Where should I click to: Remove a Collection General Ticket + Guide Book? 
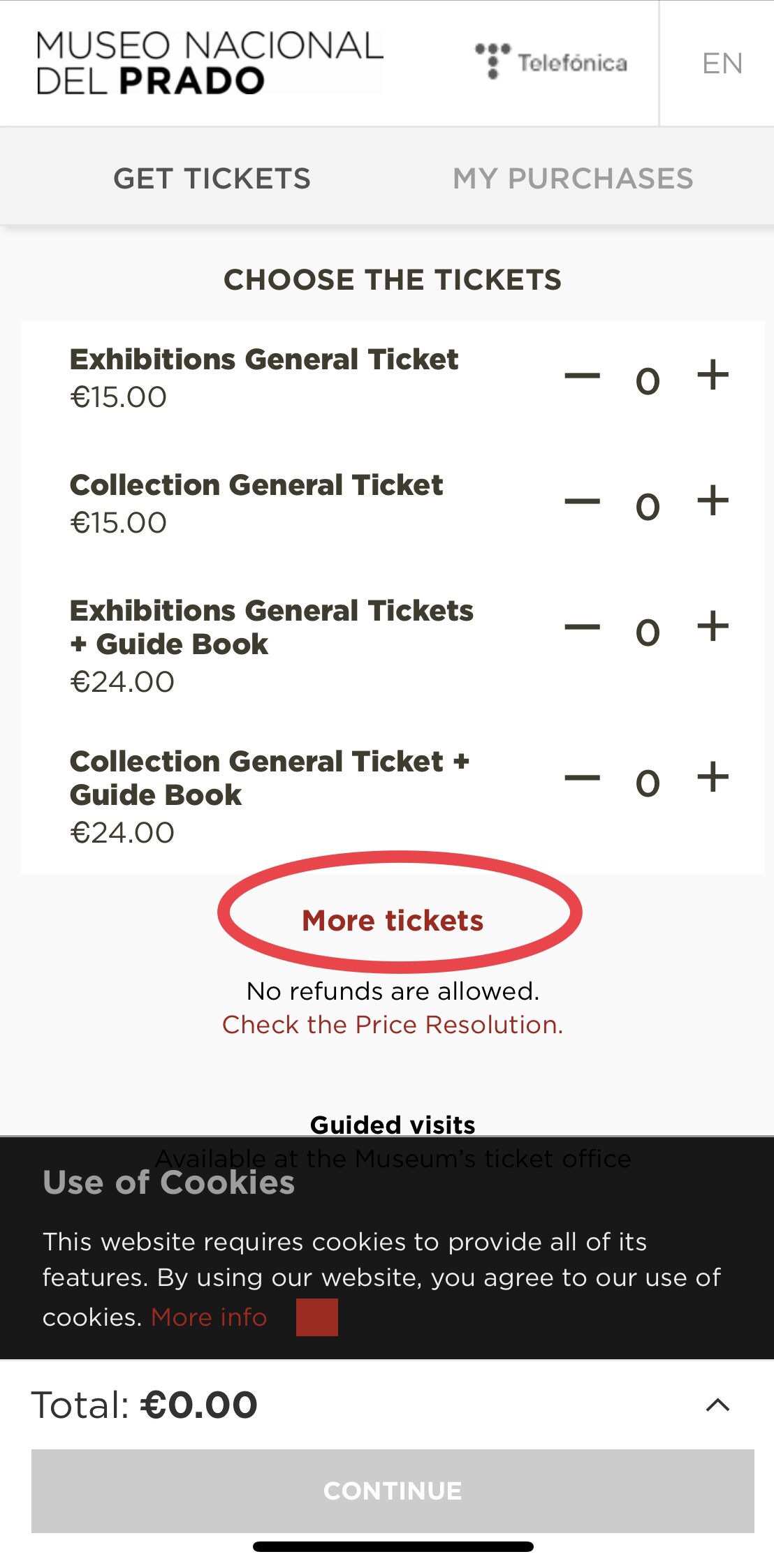click(x=582, y=777)
